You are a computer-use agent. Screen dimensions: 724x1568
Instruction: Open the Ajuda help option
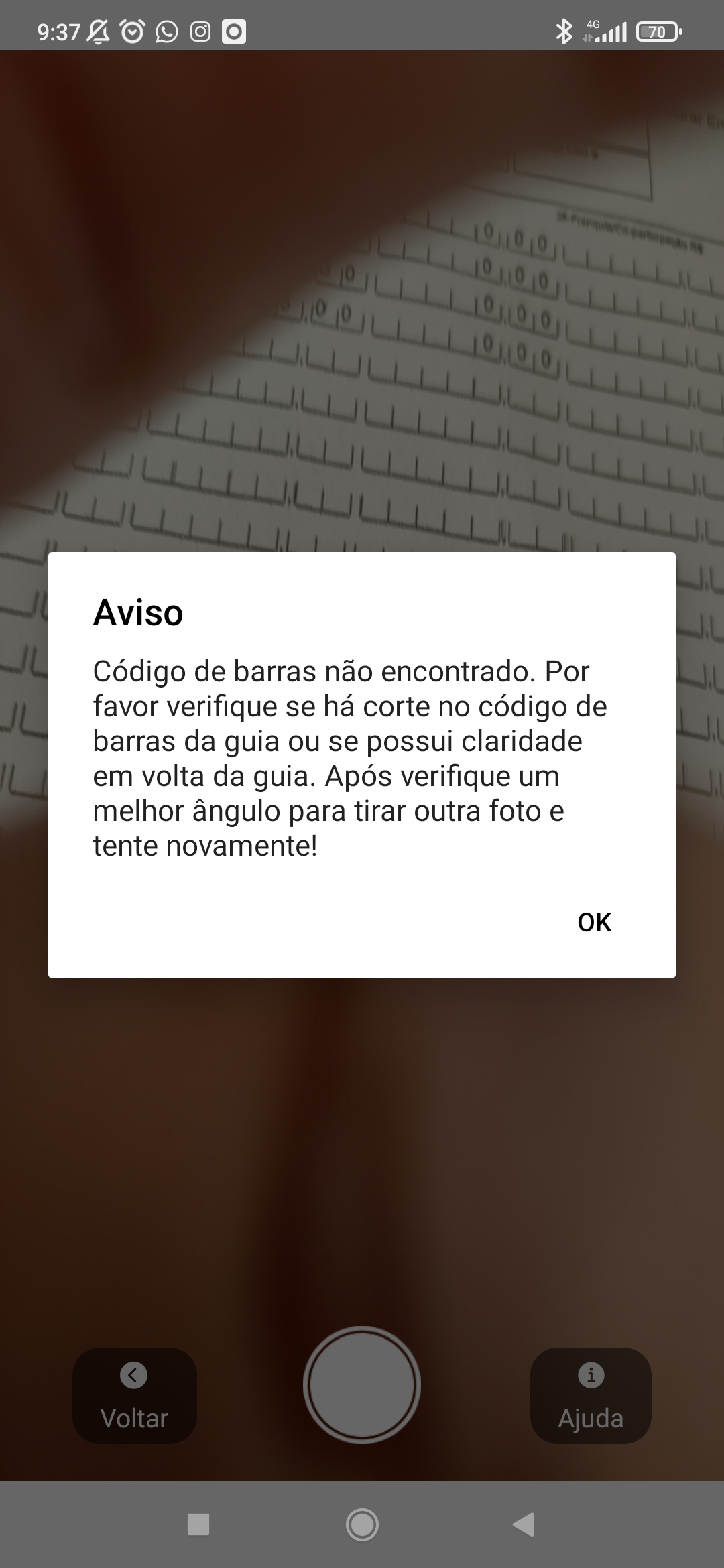click(x=591, y=1395)
